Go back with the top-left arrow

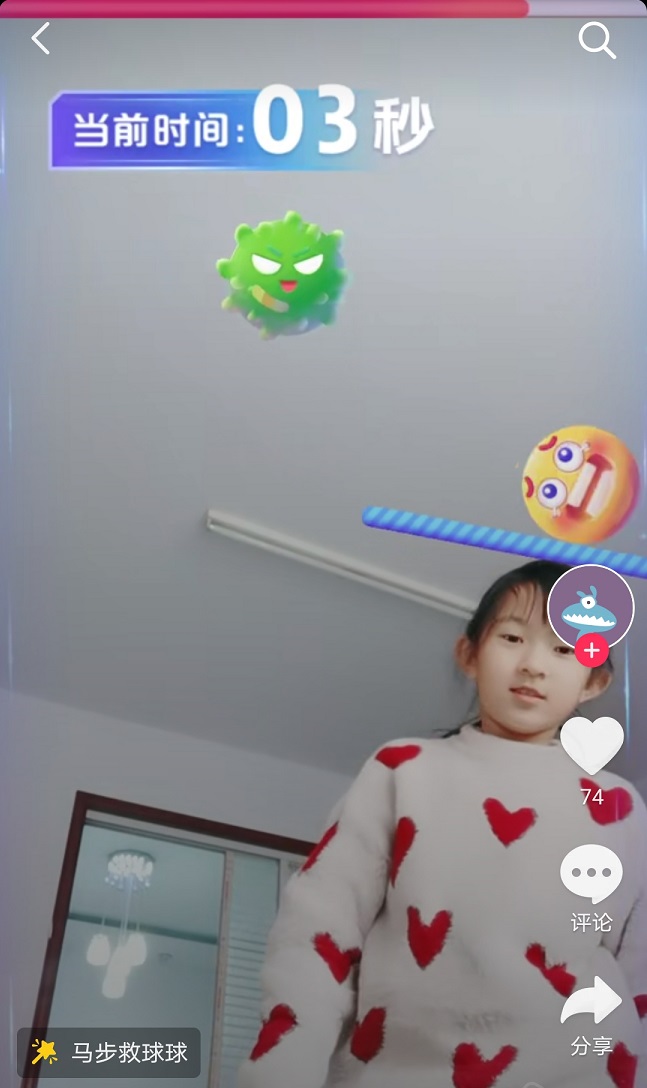coord(40,39)
